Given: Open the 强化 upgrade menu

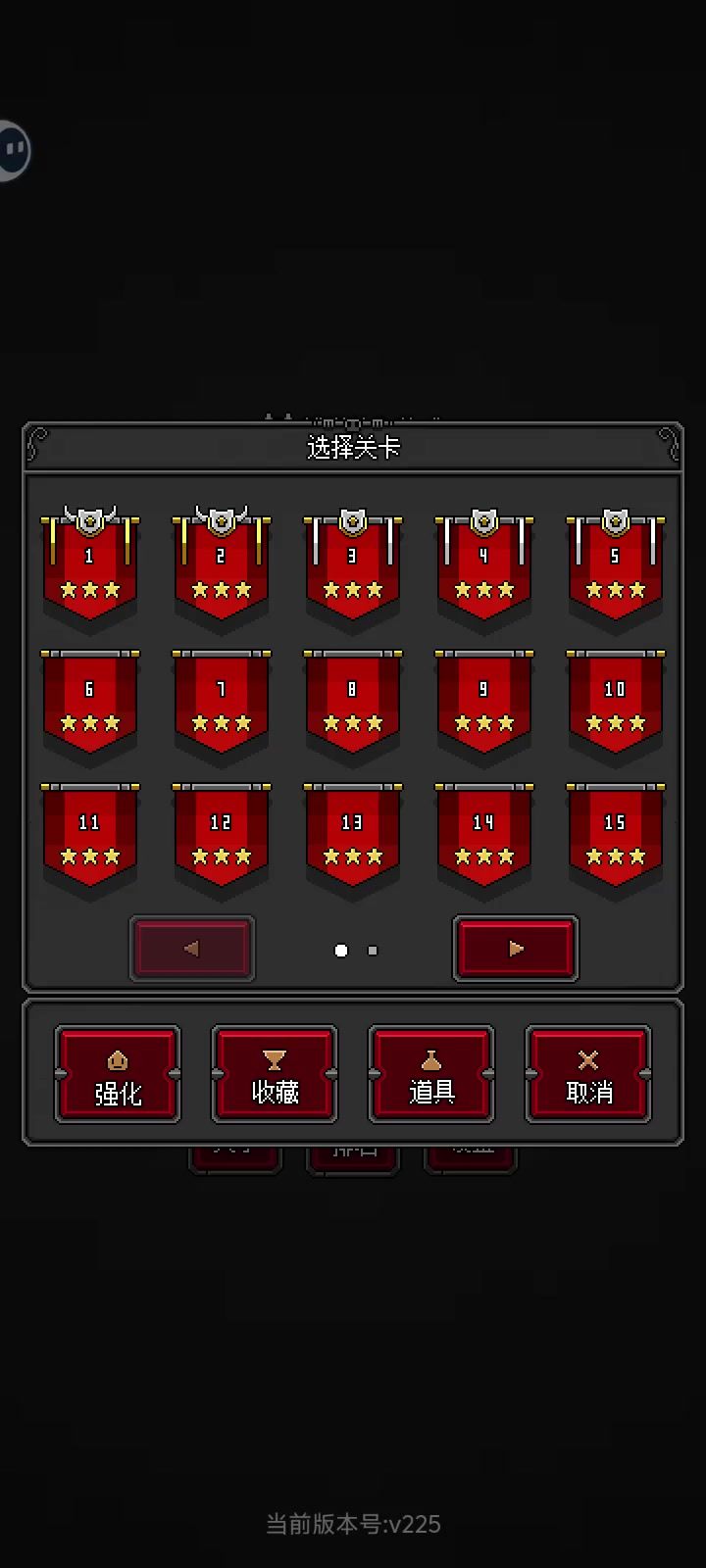Looking at the screenshot, I should tap(118, 1075).
